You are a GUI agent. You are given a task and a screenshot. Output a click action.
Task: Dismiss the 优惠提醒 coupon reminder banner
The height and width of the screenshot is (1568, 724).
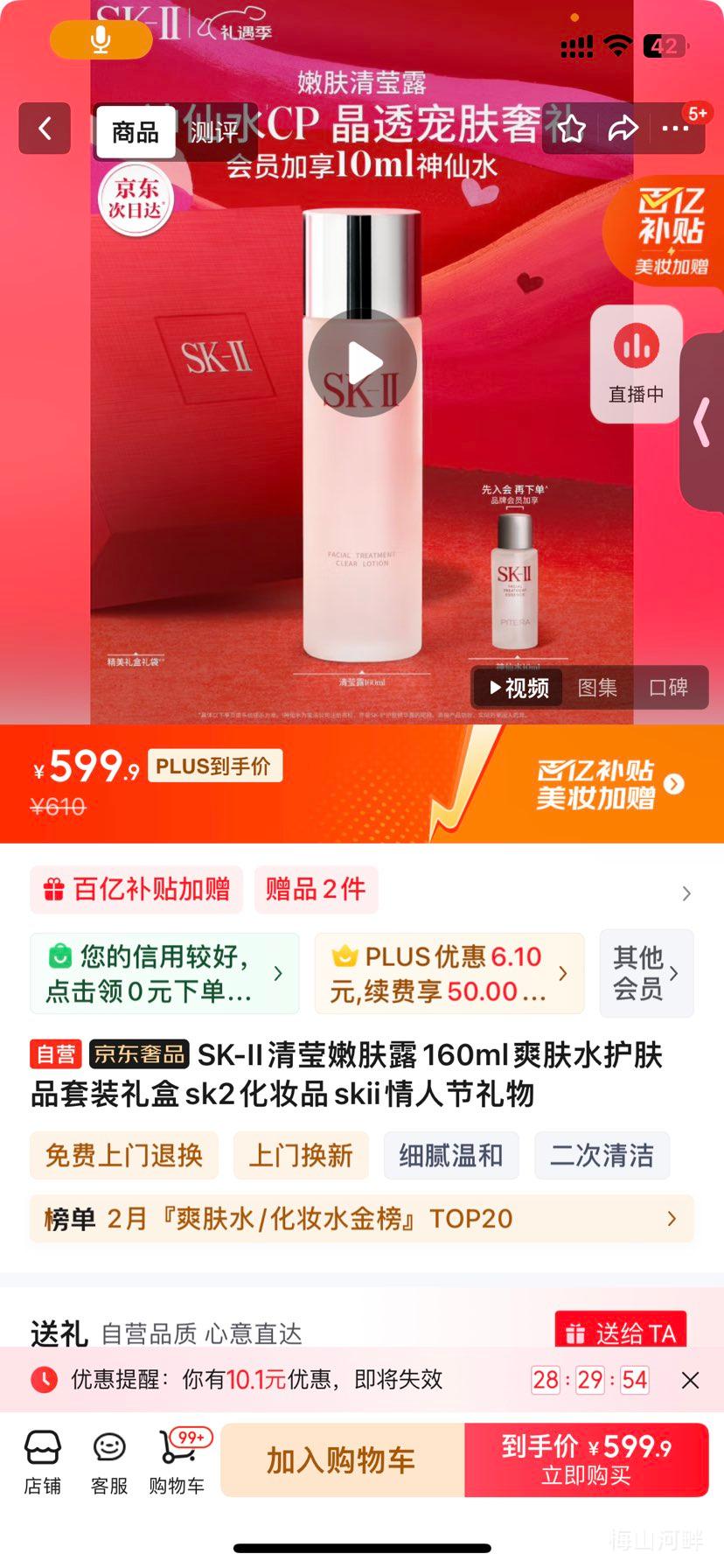click(690, 1380)
